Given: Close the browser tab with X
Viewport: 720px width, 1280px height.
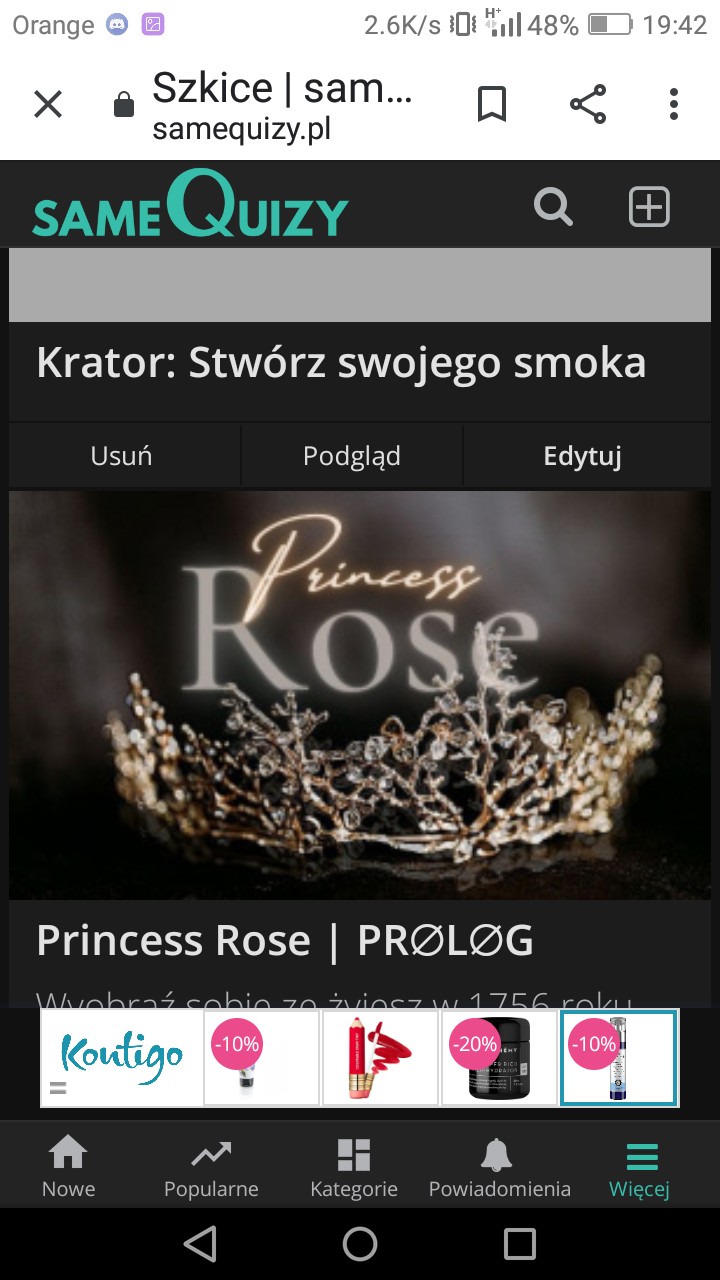Looking at the screenshot, I should point(48,104).
